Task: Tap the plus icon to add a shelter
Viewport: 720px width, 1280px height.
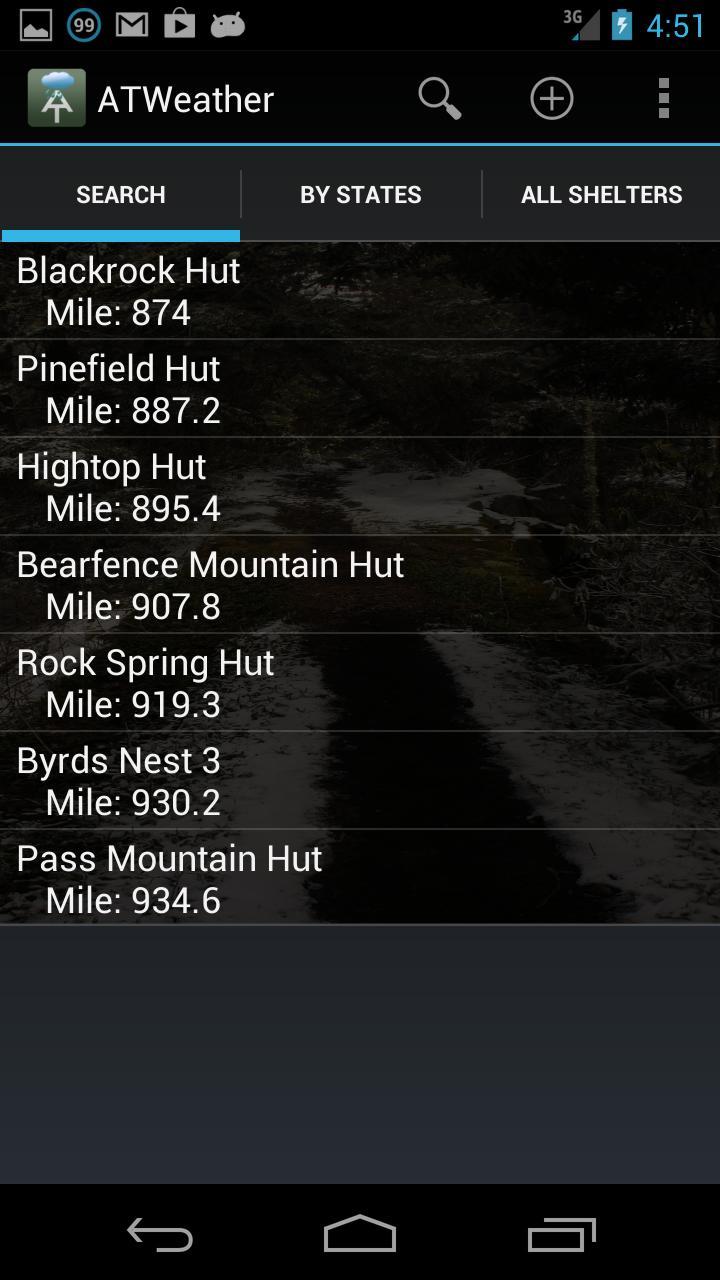Action: click(x=551, y=98)
